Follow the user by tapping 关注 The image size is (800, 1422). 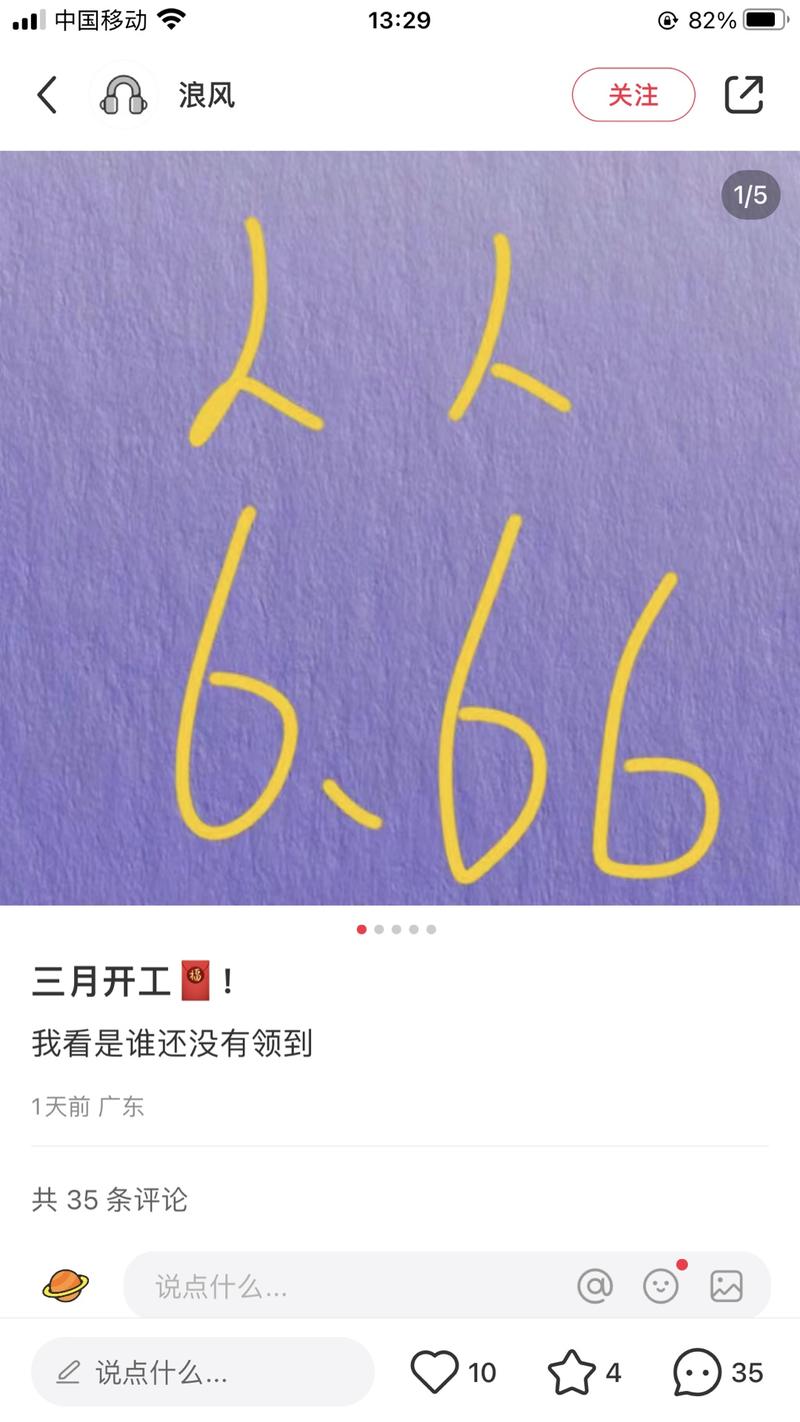(x=633, y=94)
